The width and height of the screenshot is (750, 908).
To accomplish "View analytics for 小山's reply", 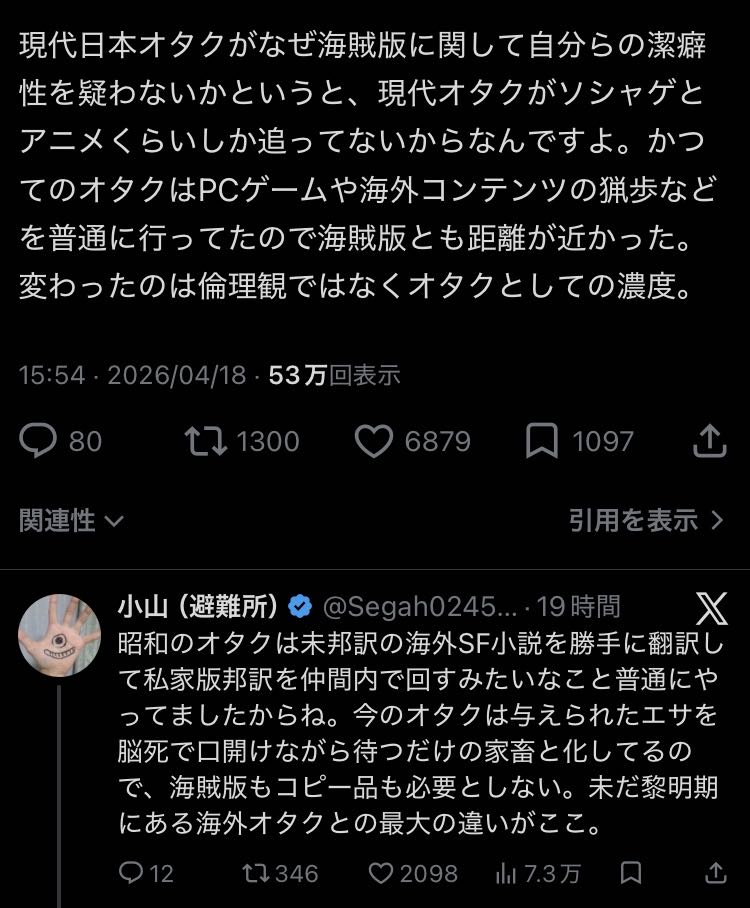I will click(x=506, y=874).
